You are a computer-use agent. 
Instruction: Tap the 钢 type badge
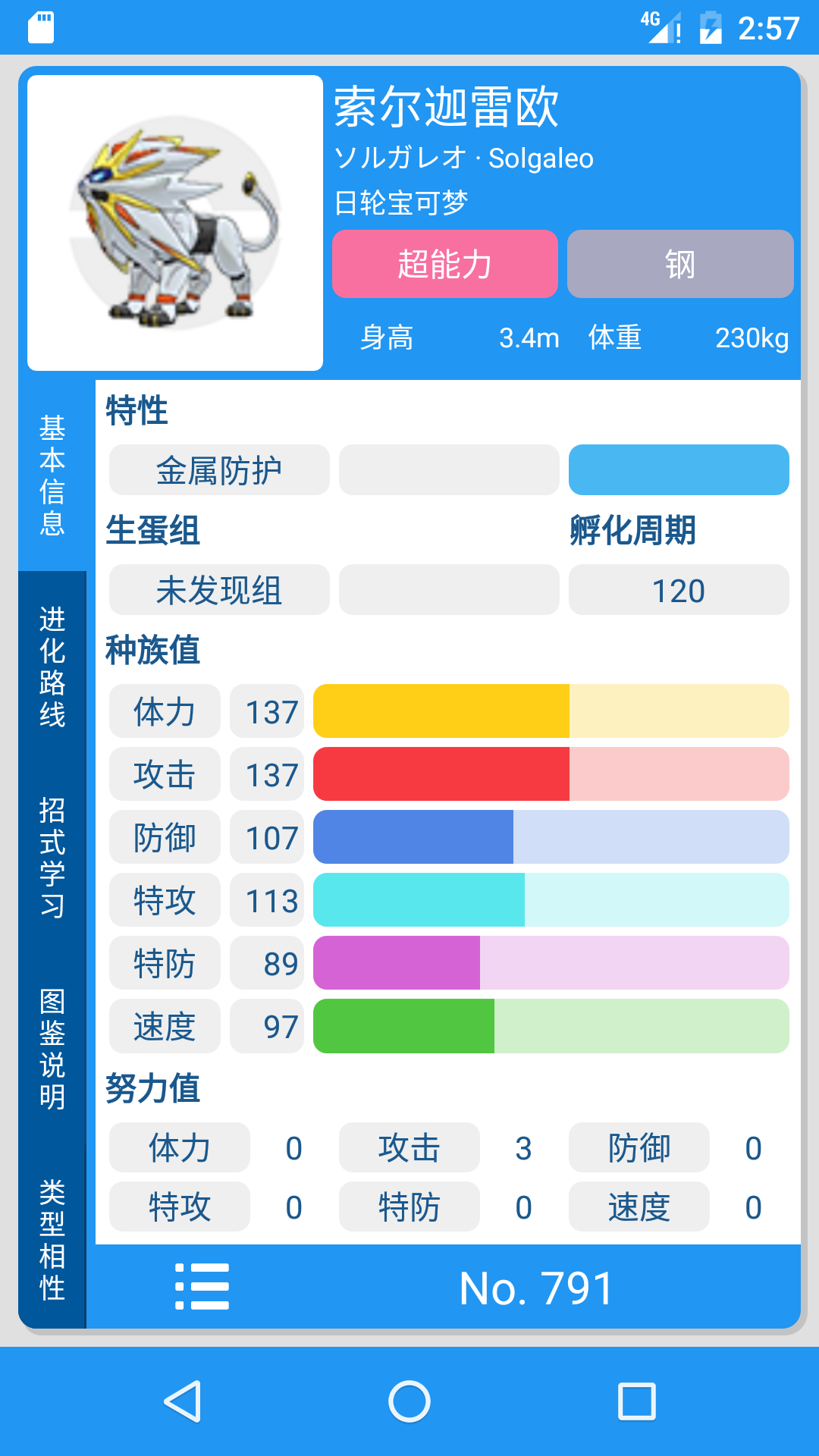679,264
